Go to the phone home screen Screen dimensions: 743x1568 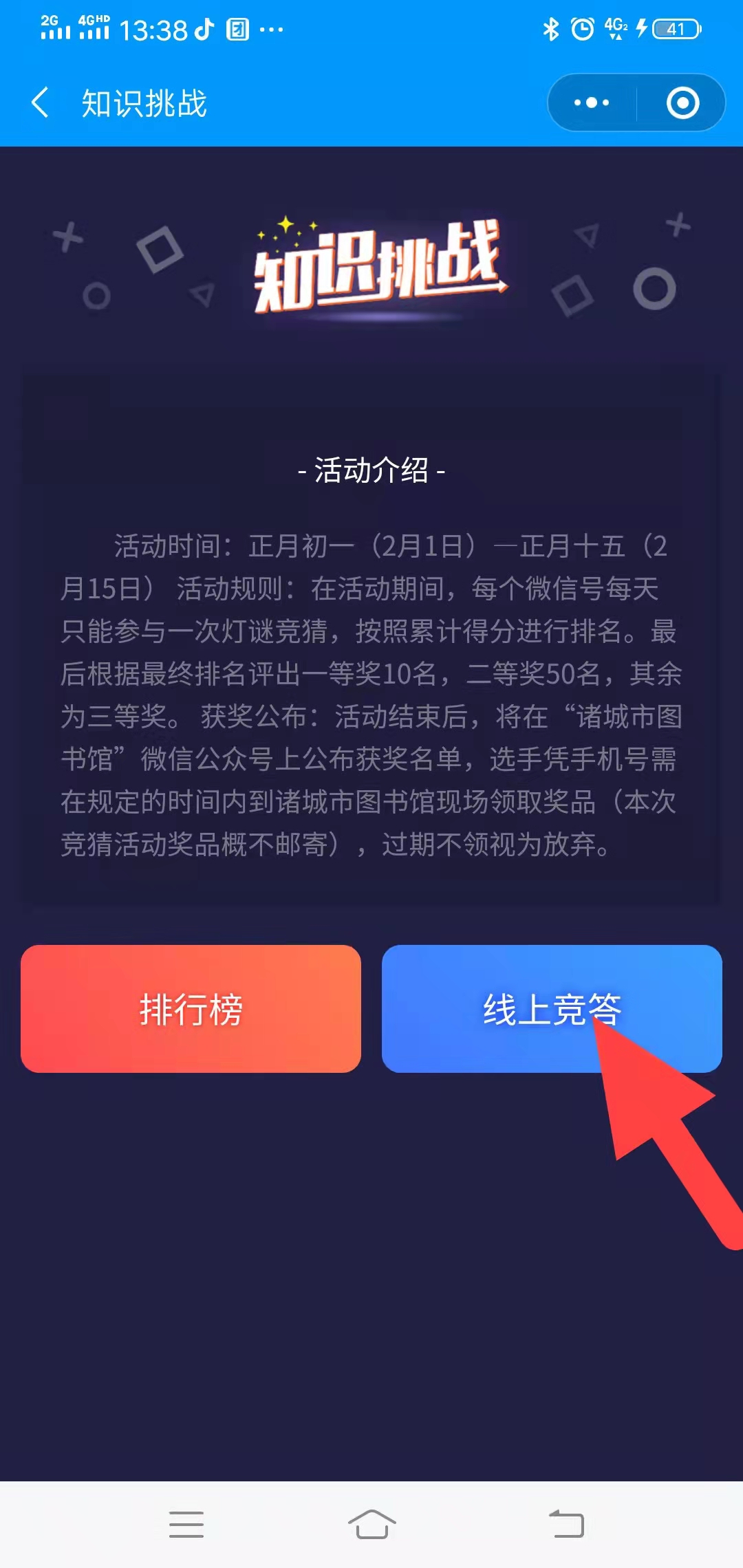[x=371, y=1524]
